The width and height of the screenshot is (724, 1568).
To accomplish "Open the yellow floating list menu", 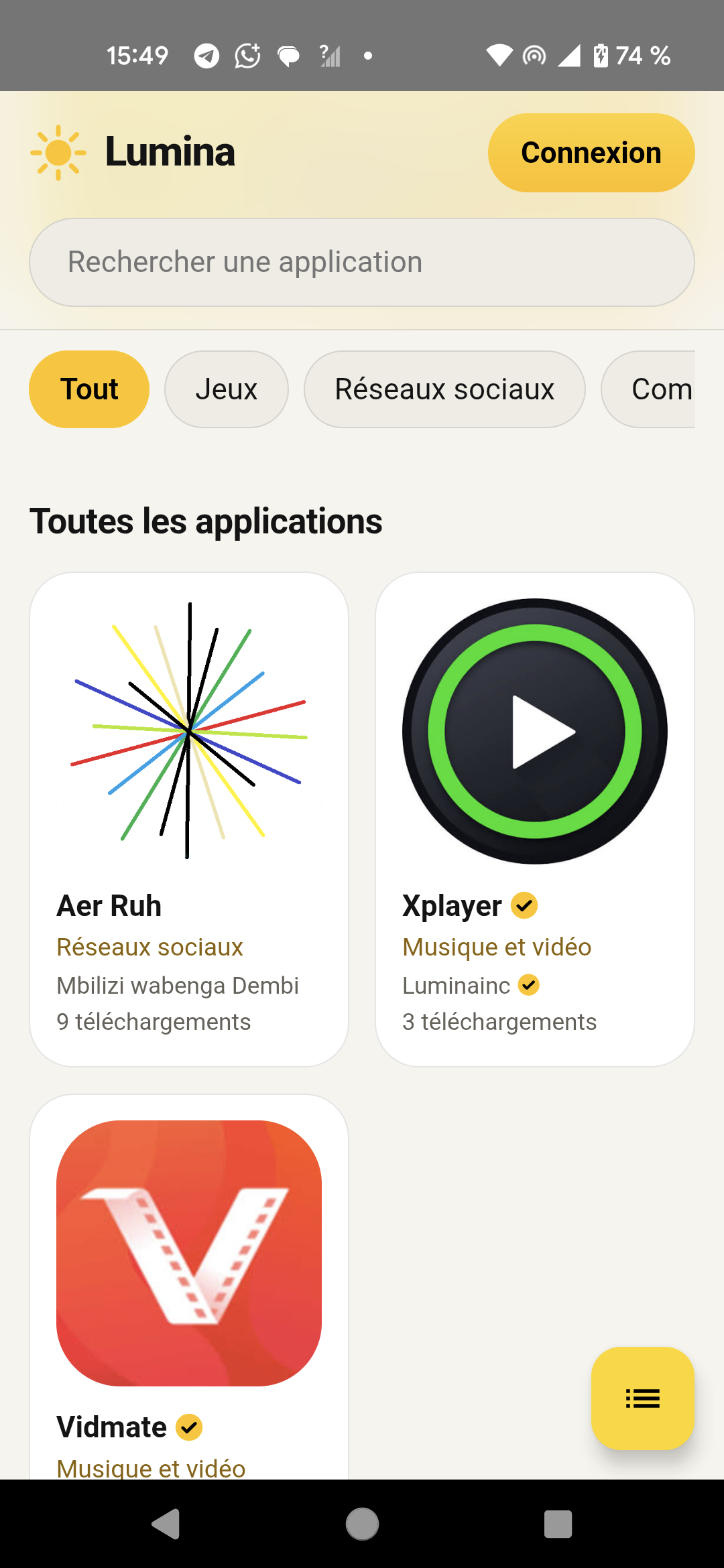I will 643,1398.
